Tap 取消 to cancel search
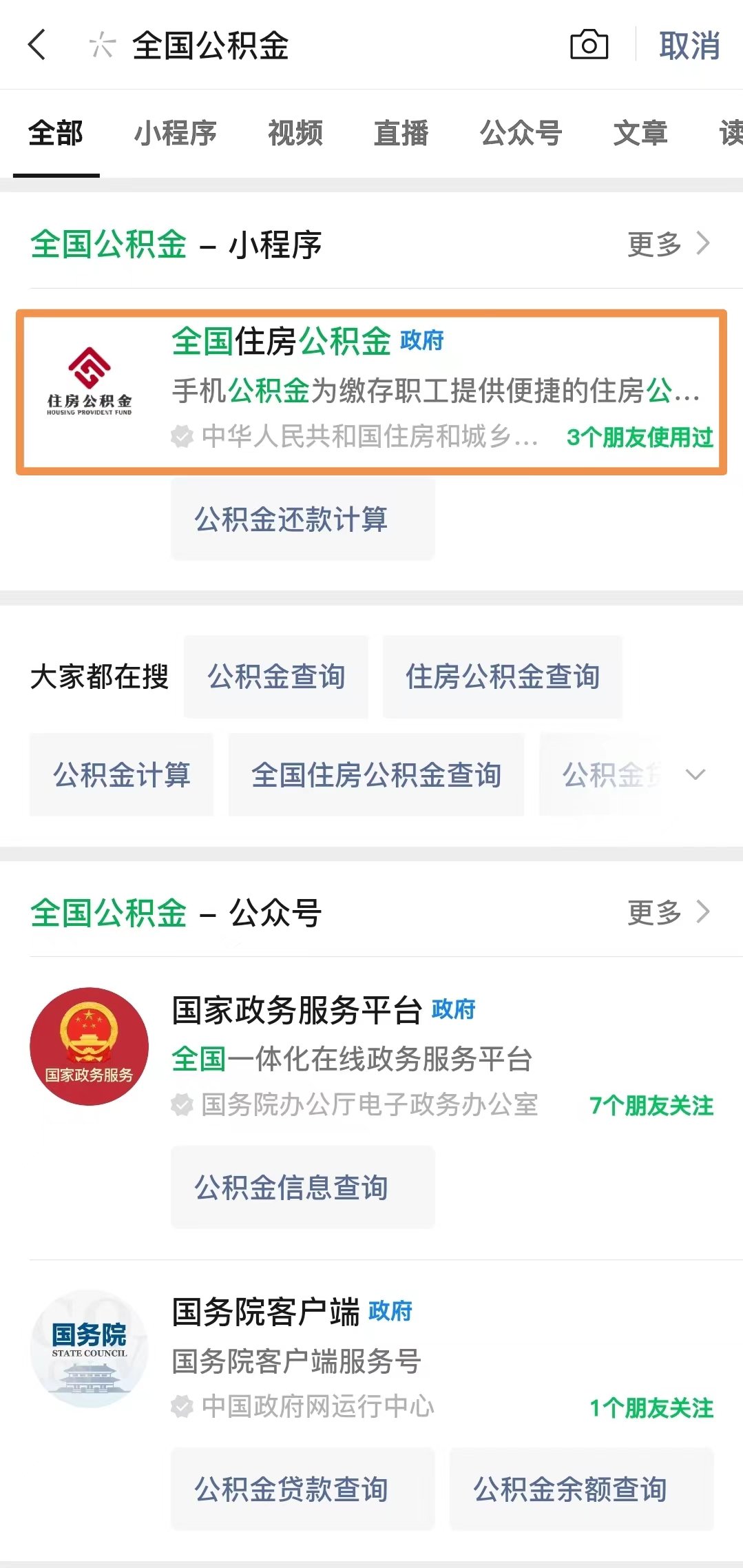The width and height of the screenshot is (743, 1568). tap(689, 45)
